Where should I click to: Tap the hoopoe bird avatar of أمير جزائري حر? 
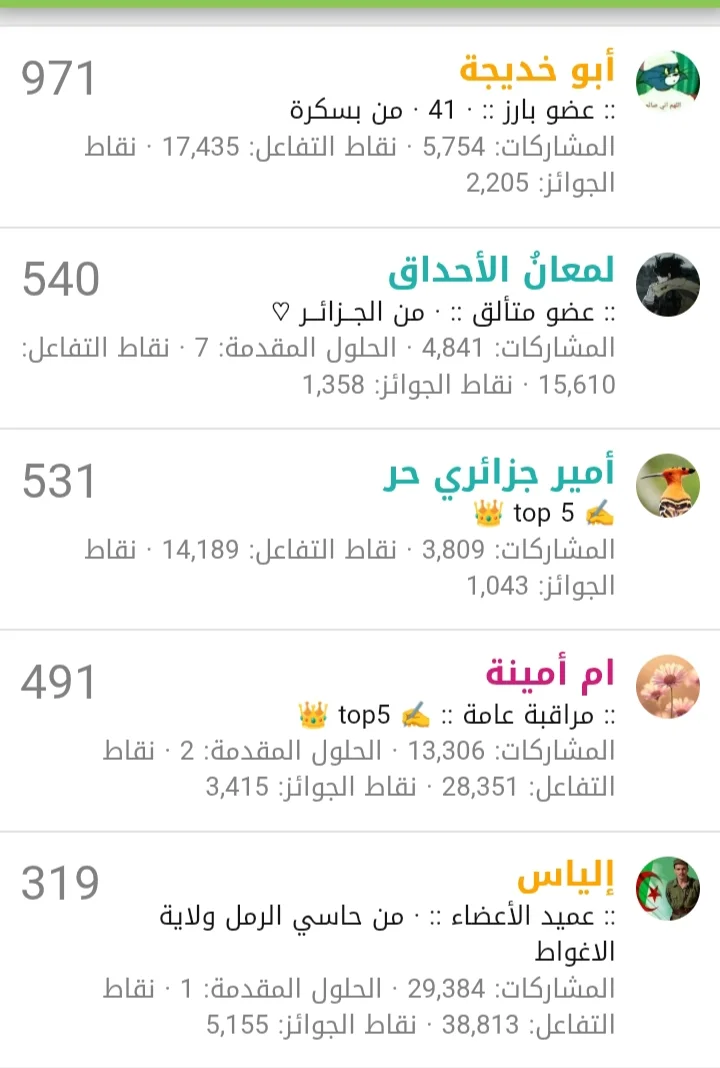668,485
